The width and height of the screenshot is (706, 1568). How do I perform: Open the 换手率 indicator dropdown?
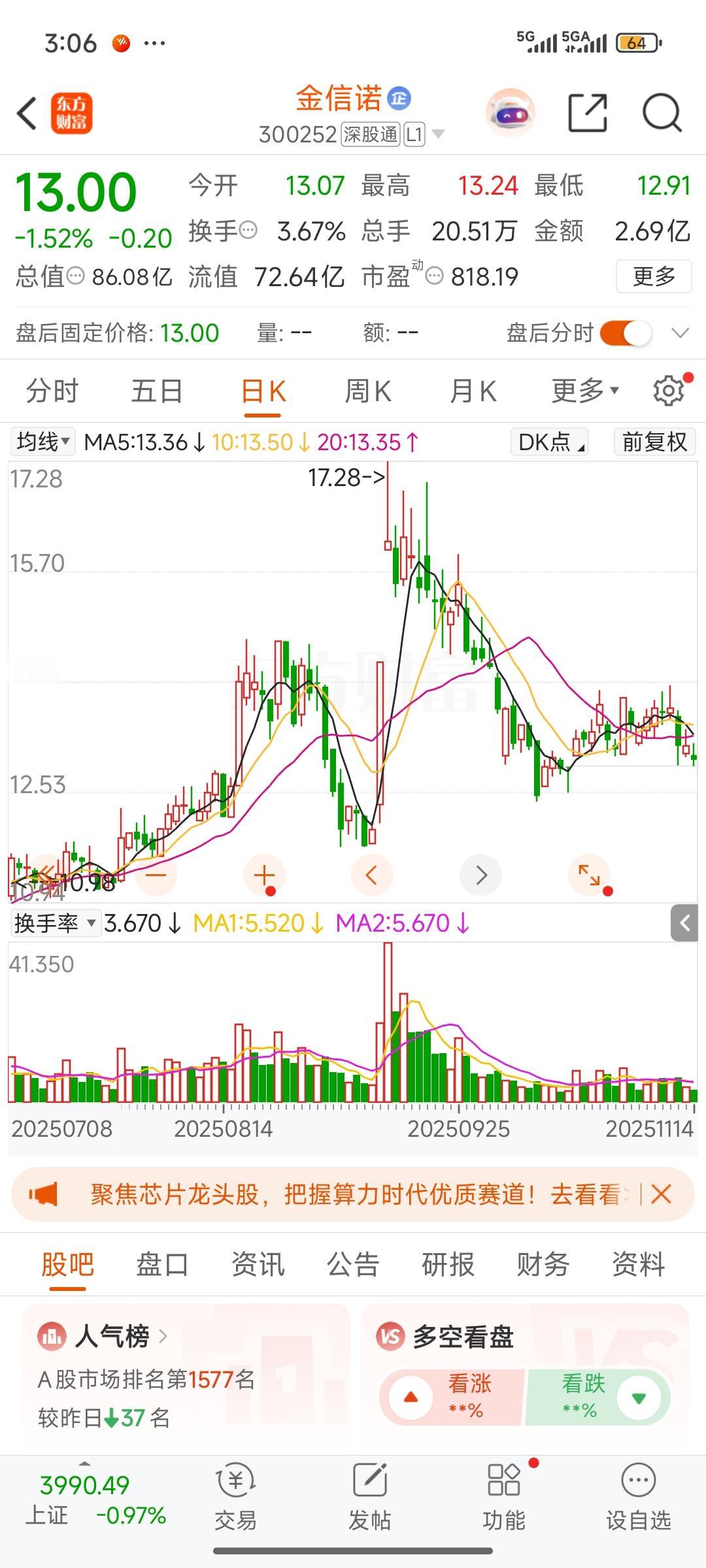tap(55, 924)
